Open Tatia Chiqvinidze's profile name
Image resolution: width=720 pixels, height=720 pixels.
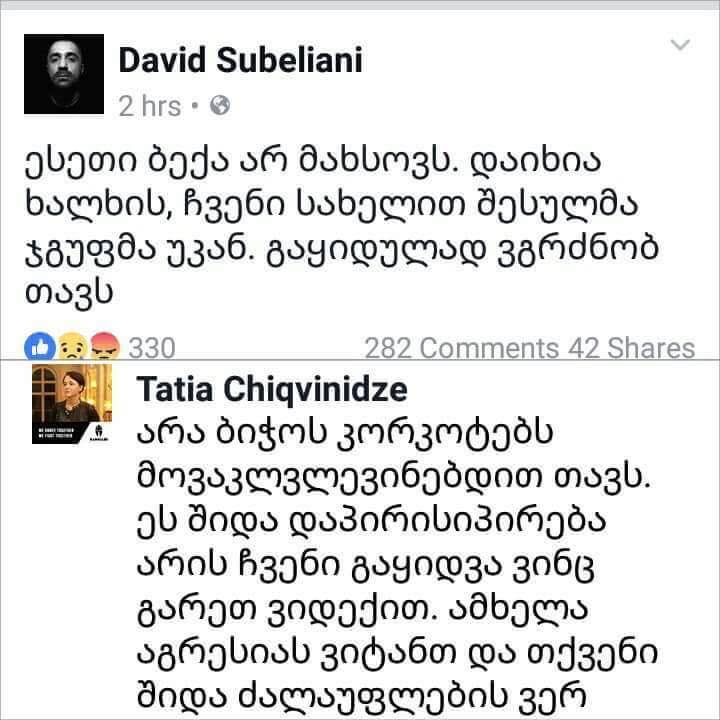point(271,388)
